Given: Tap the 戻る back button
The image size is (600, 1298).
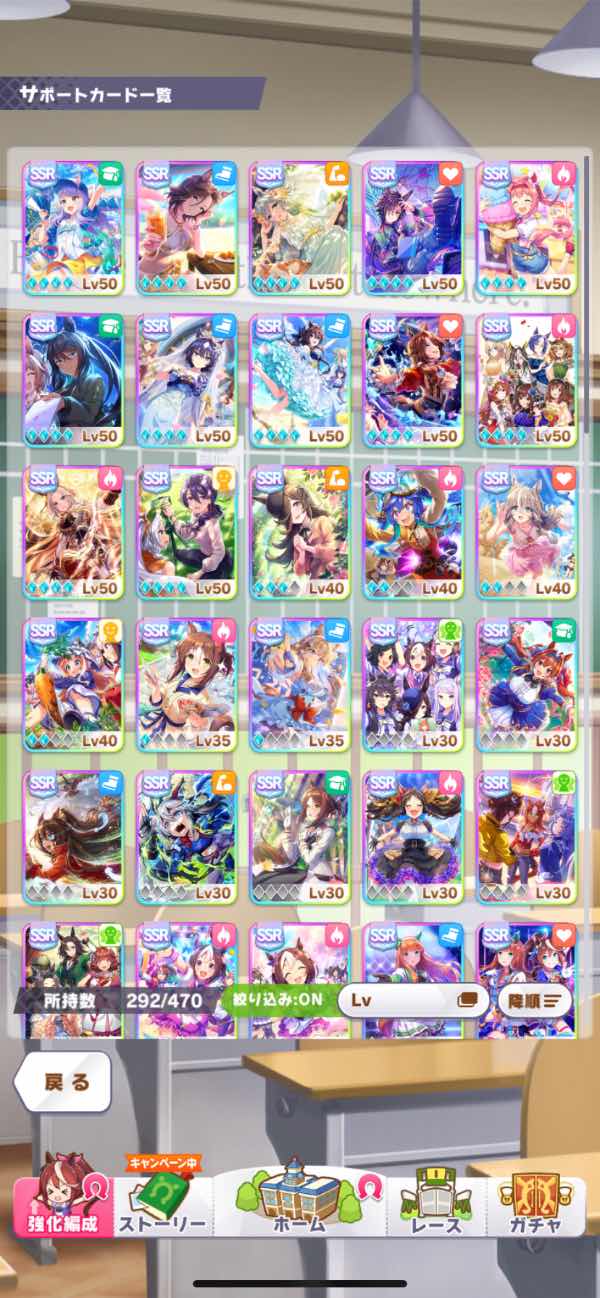Looking at the screenshot, I should 66,1082.
